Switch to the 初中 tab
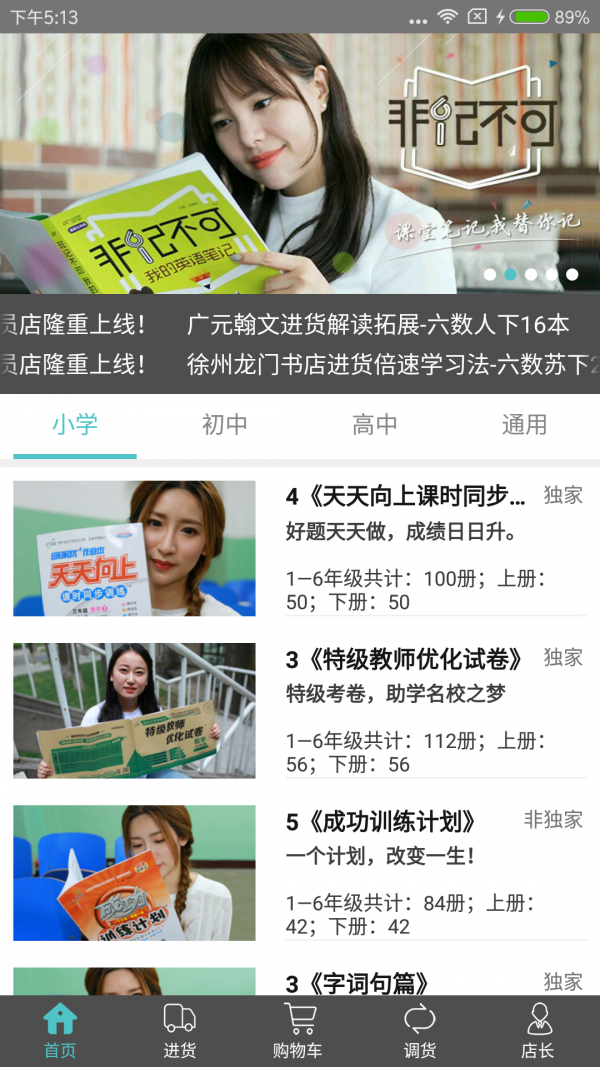The height and width of the screenshot is (1067, 600). 225,425
